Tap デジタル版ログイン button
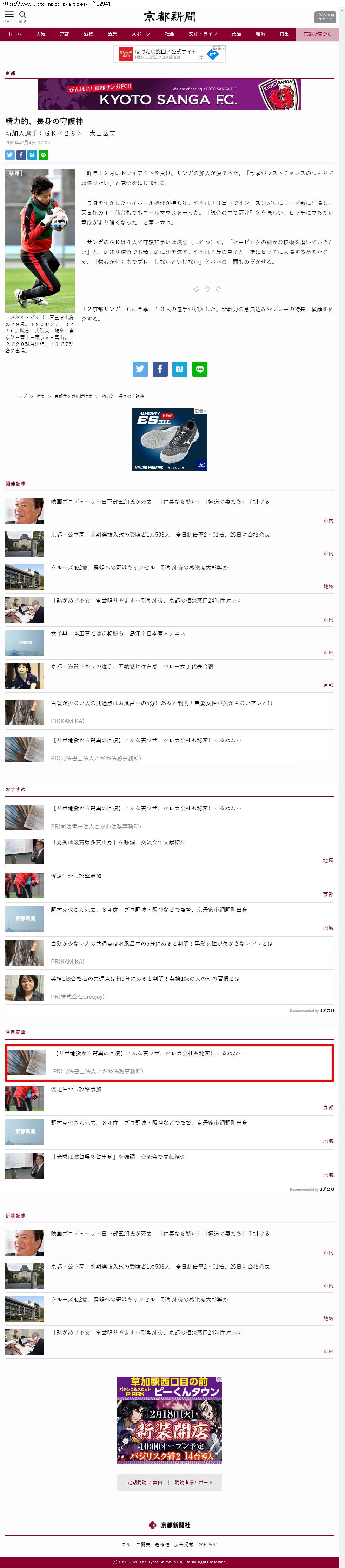Image resolution: width=345 pixels, height=1568 pixels. click(325, 17)
